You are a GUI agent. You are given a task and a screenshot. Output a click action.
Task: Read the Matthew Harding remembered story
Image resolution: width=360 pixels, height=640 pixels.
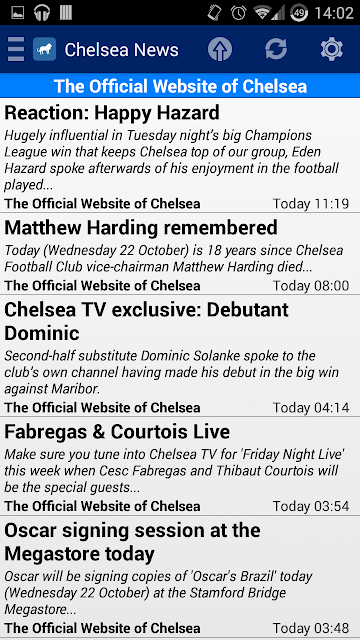click(180, 253)
